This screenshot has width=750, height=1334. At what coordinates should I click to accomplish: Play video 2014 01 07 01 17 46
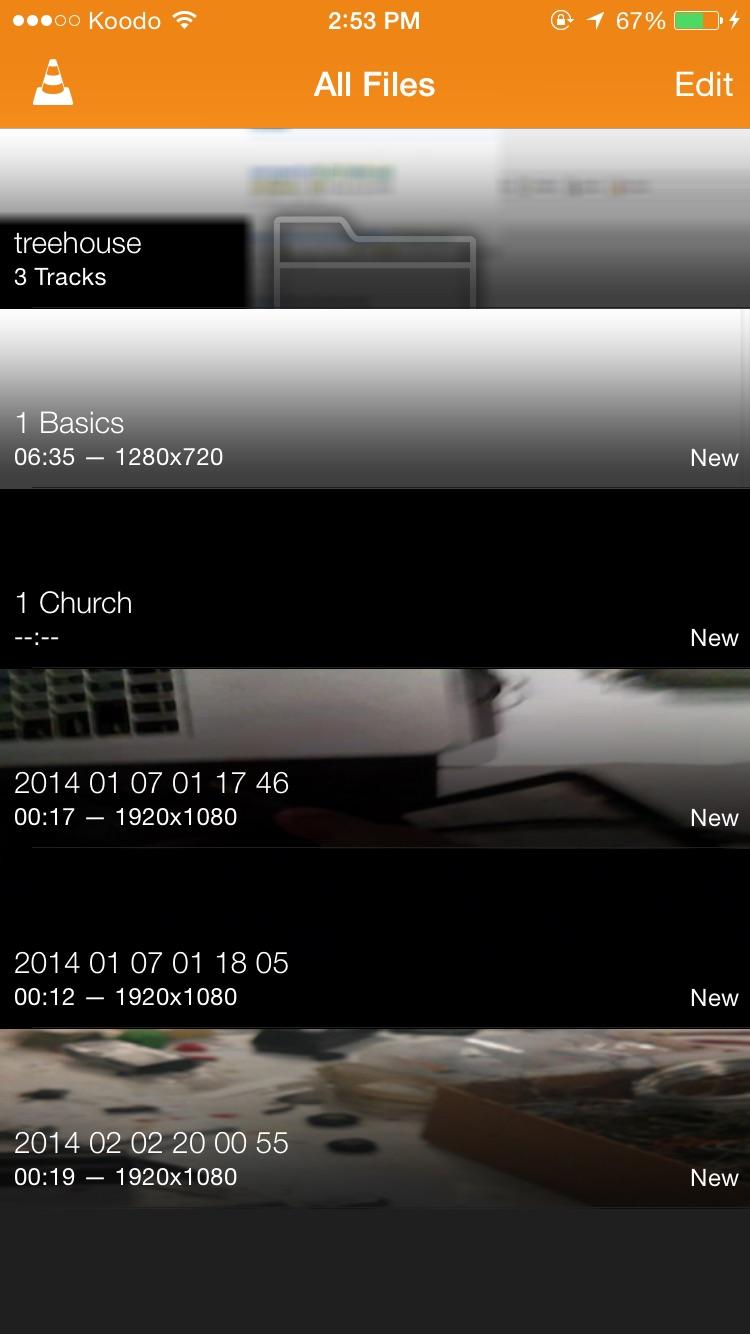[375, 760]
